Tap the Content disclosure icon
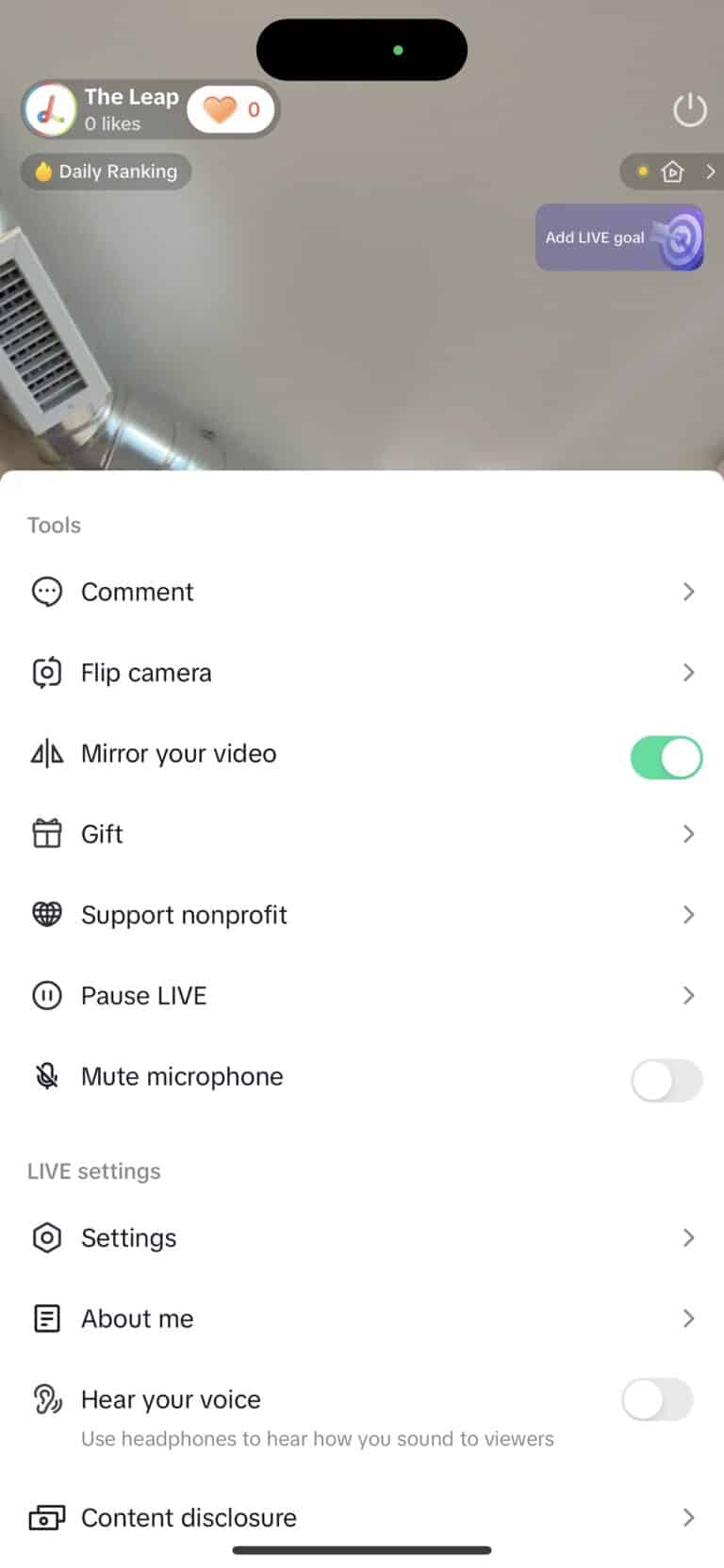The width and height of the screenshot is (724, 1568). [46, 1517]
